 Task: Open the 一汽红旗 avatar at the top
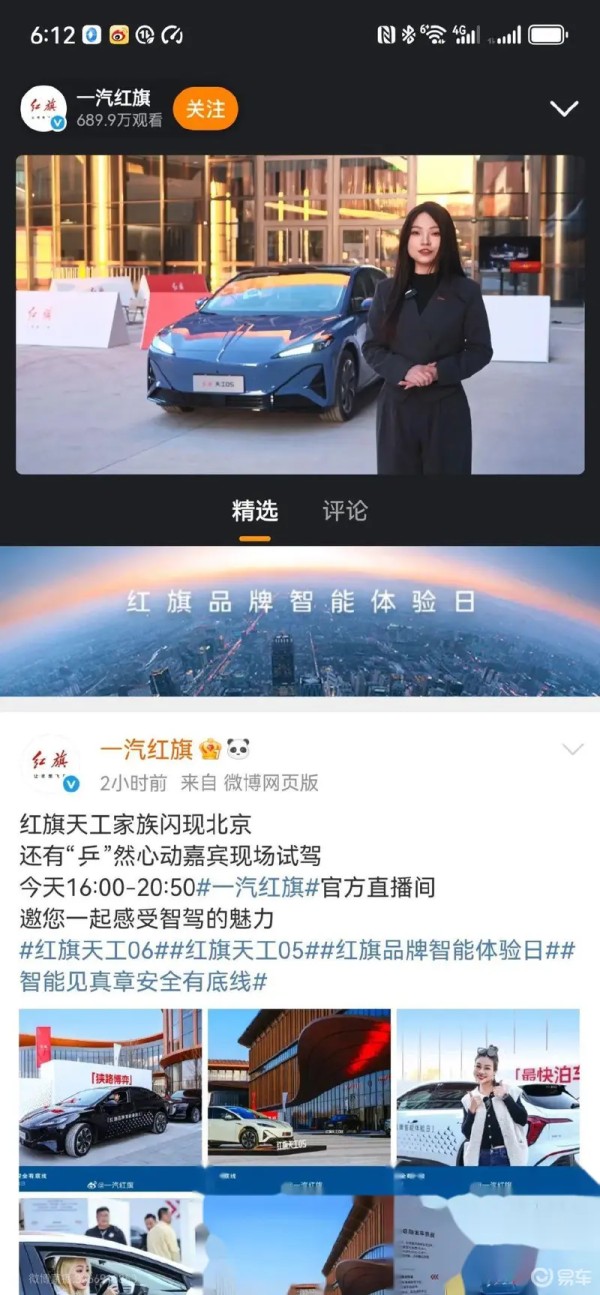click(x=44, y=108)
